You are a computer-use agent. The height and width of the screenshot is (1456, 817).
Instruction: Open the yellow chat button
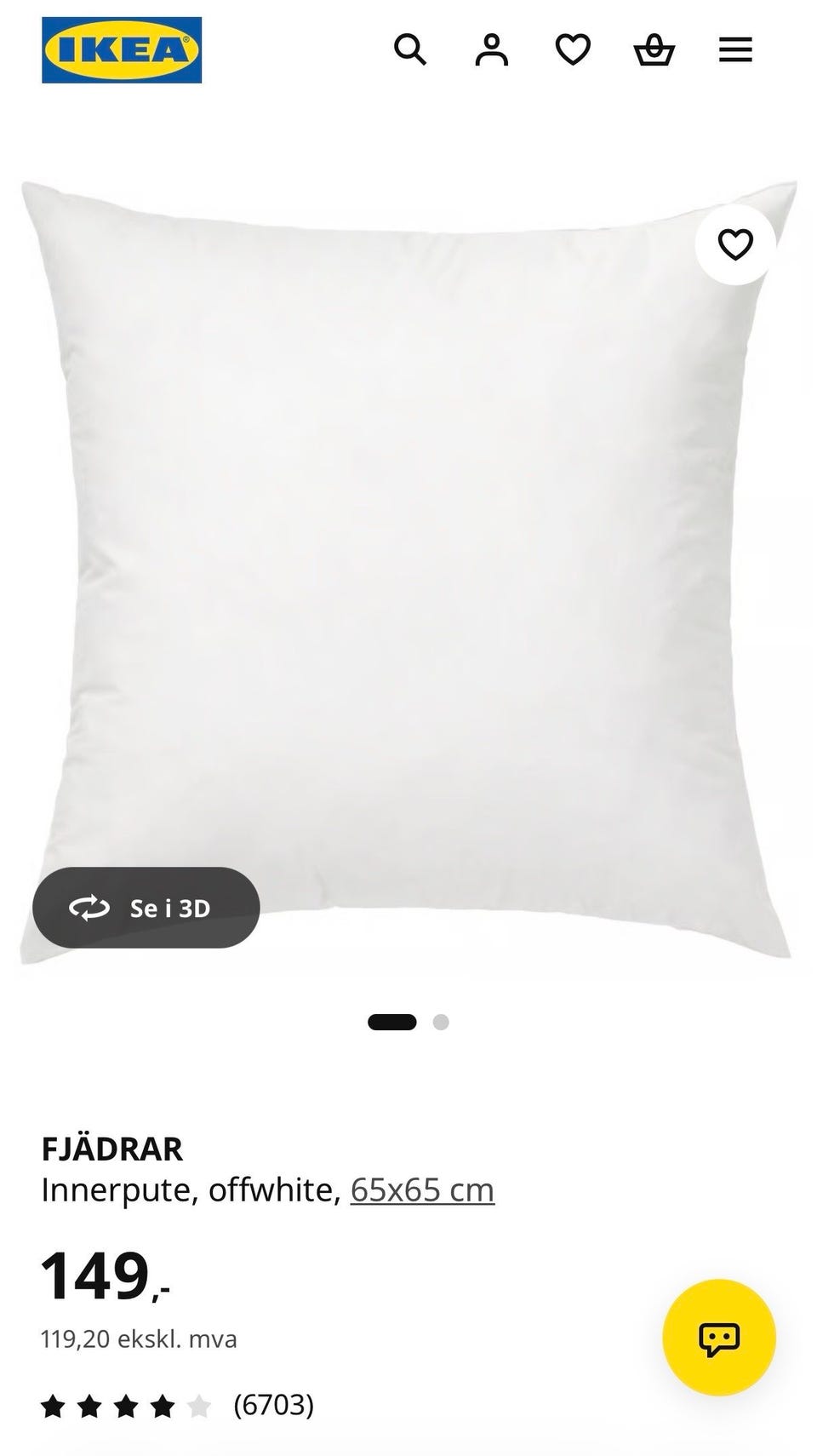(719, 1338)
